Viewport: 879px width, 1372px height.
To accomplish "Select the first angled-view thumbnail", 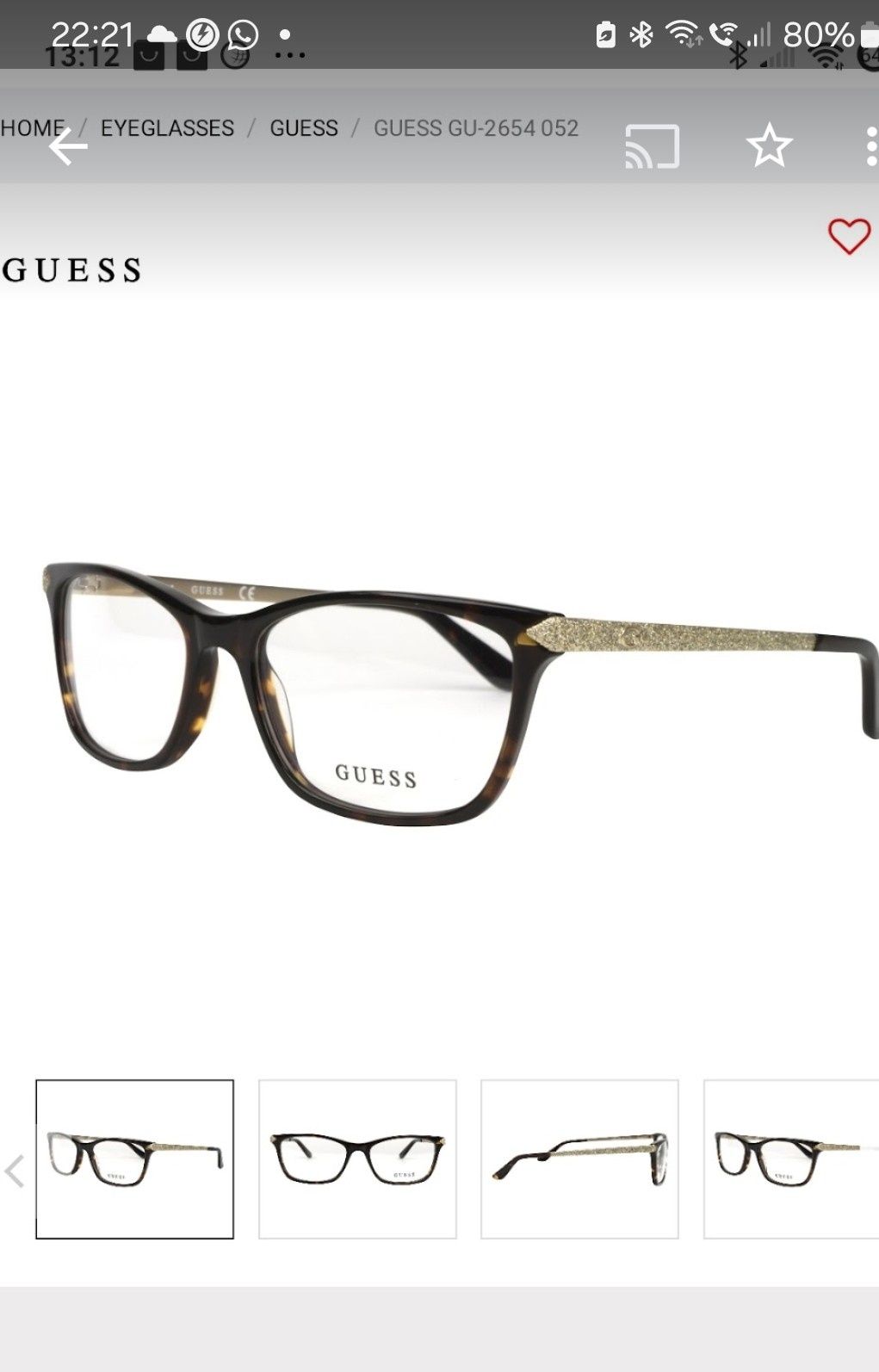I will click(134, 1159).
